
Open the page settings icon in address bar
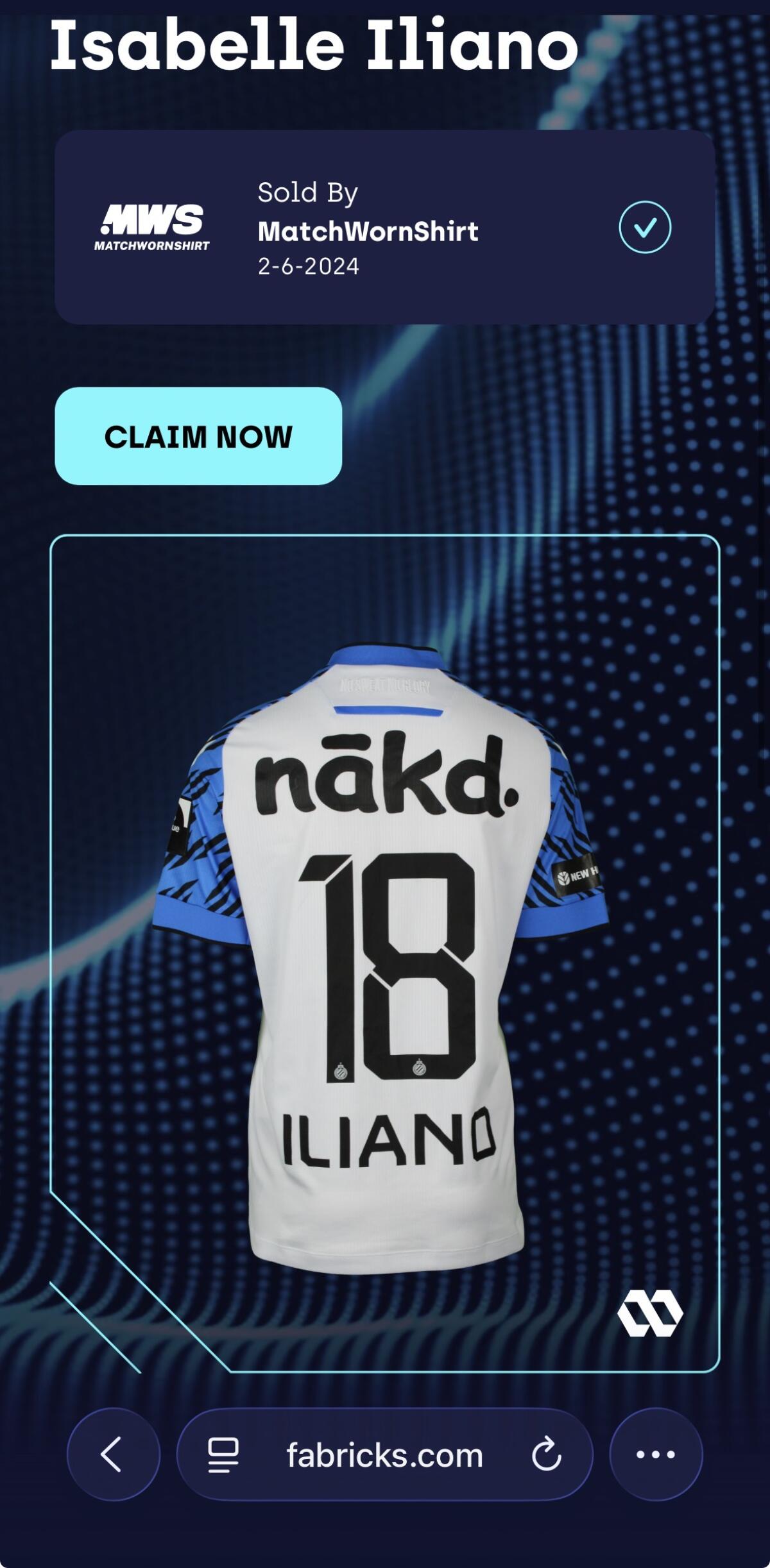(223, 1454)
